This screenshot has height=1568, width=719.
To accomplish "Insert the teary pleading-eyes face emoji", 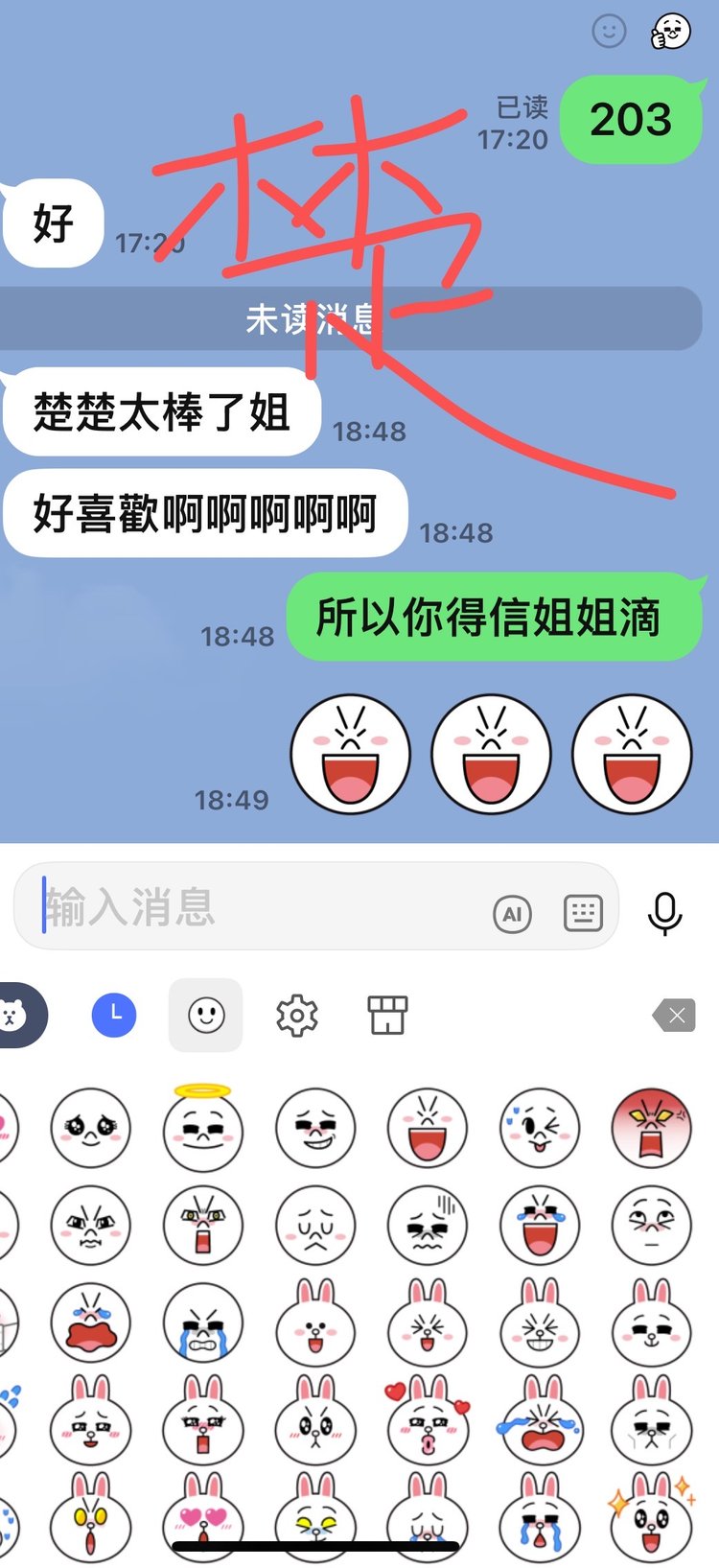I will pos(91,1128).
